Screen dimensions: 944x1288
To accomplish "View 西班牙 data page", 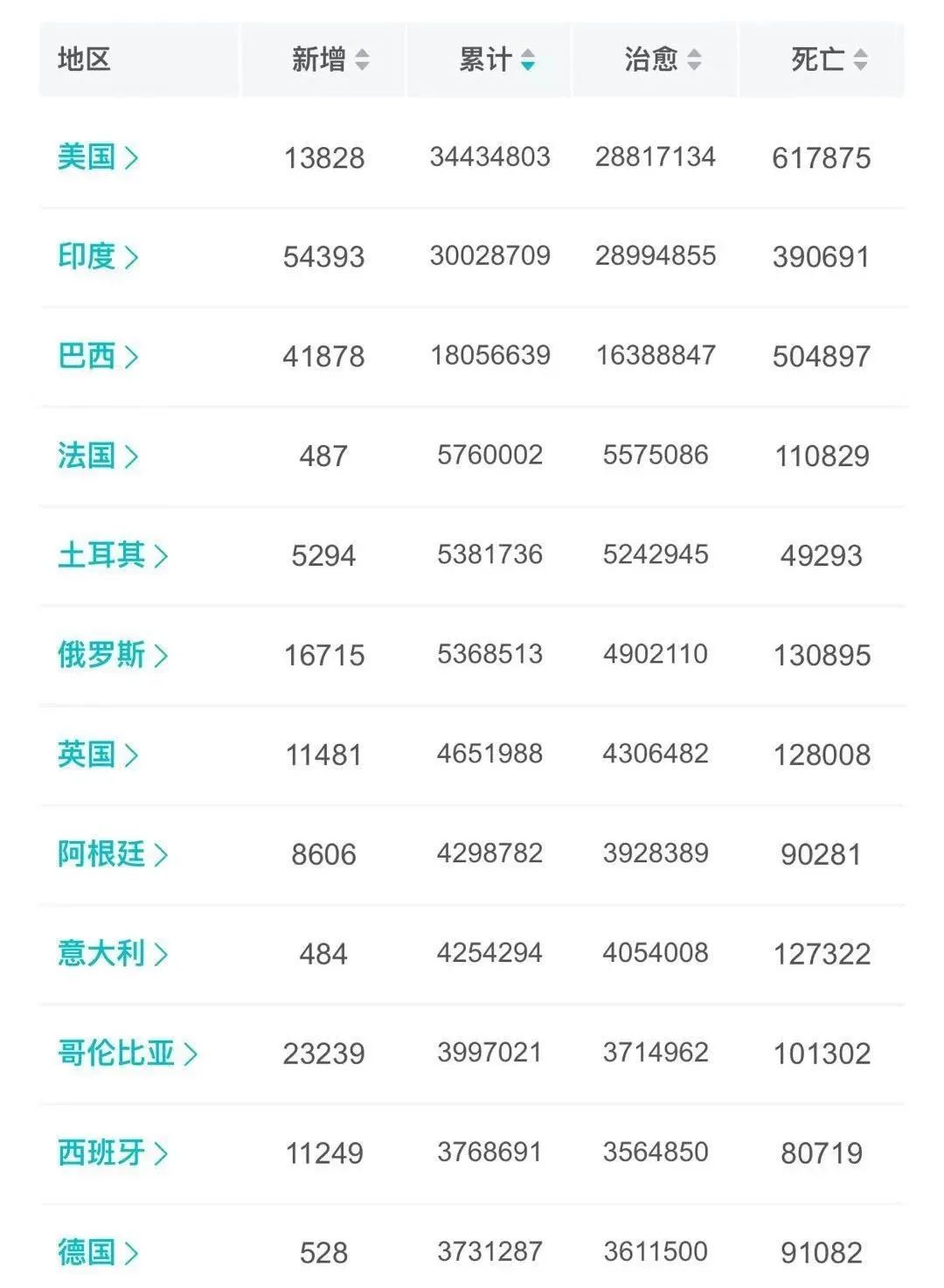I will [x=112, y=1153].
